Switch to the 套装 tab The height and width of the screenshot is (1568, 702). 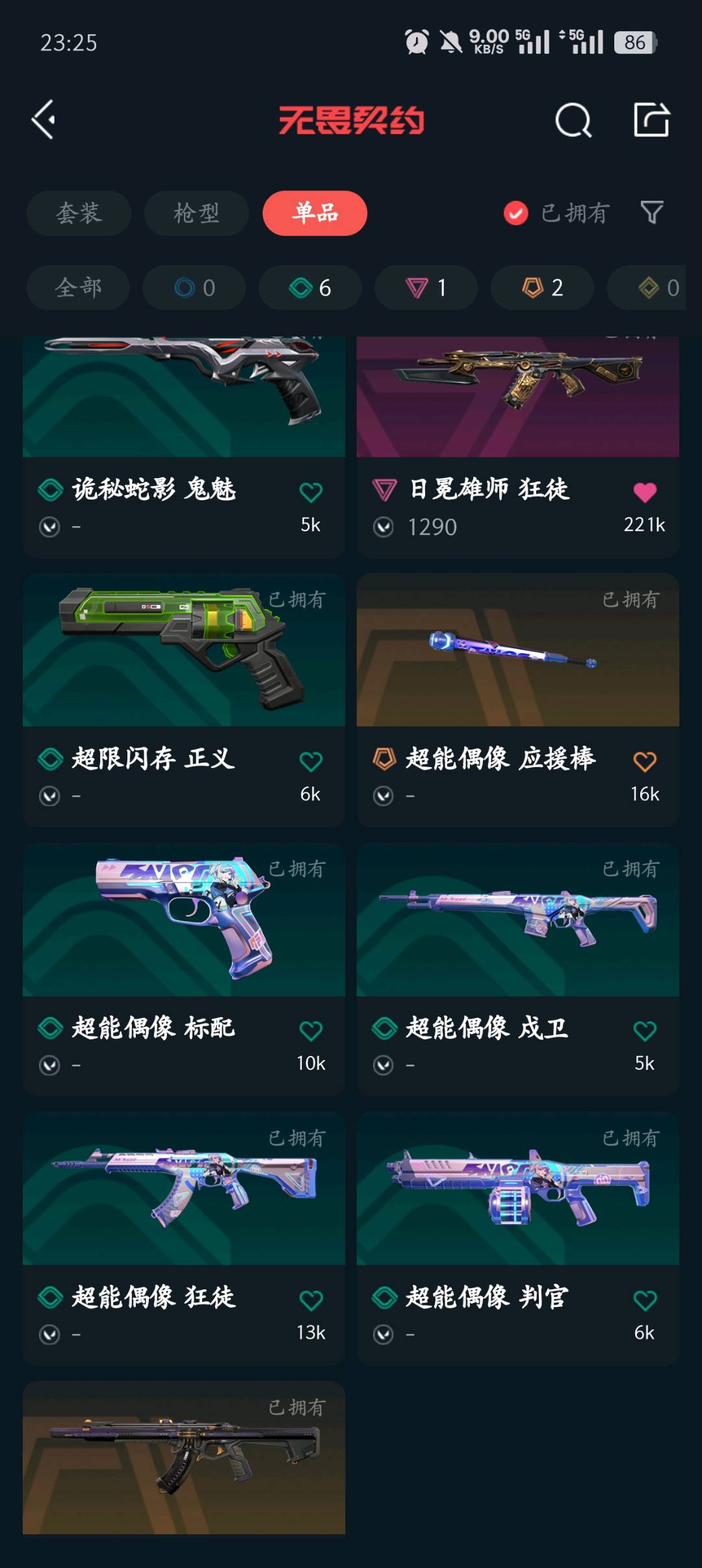coord(79,213)
